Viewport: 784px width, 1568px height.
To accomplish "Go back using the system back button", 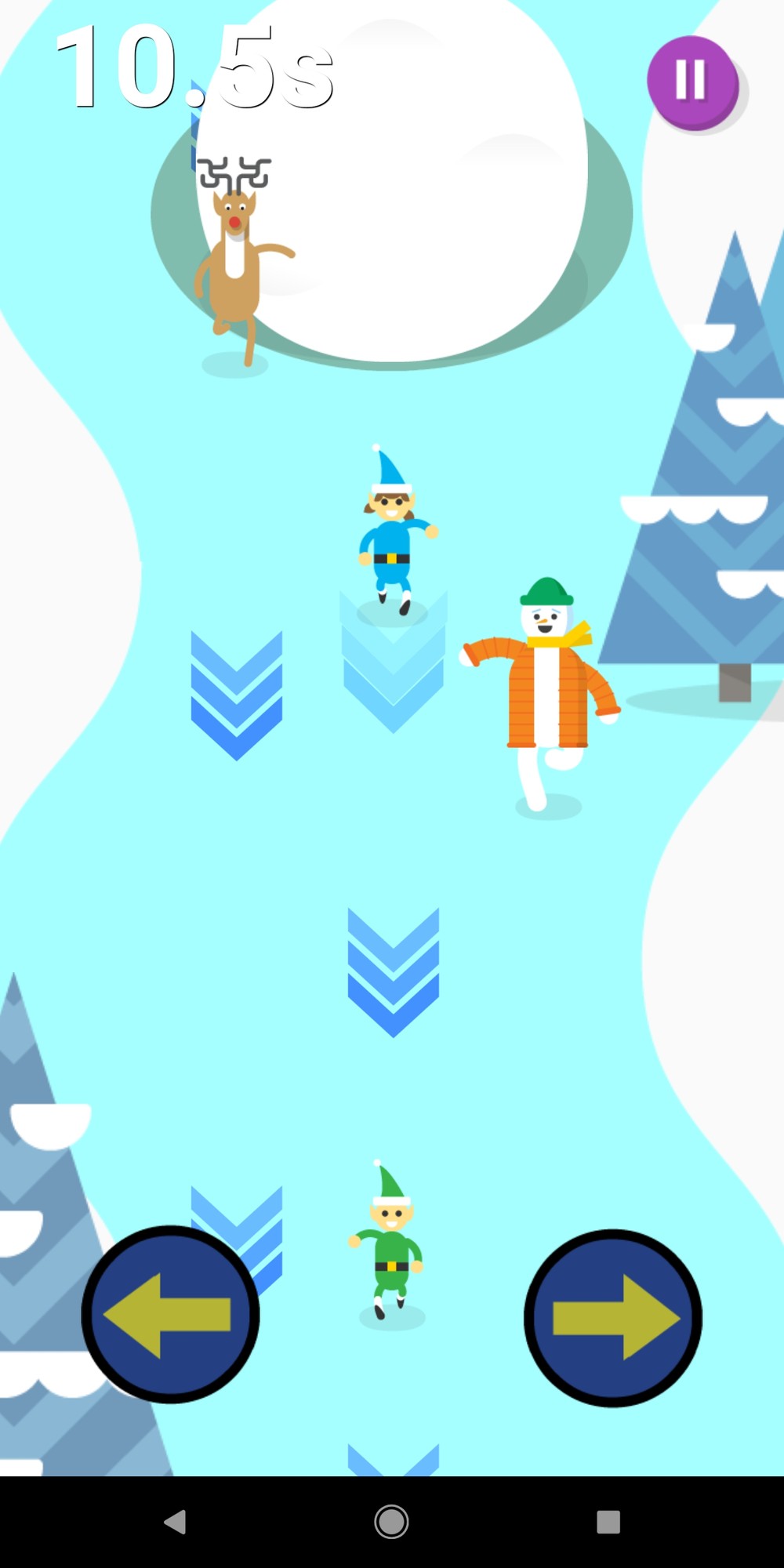I will (x=175, y=1522).
